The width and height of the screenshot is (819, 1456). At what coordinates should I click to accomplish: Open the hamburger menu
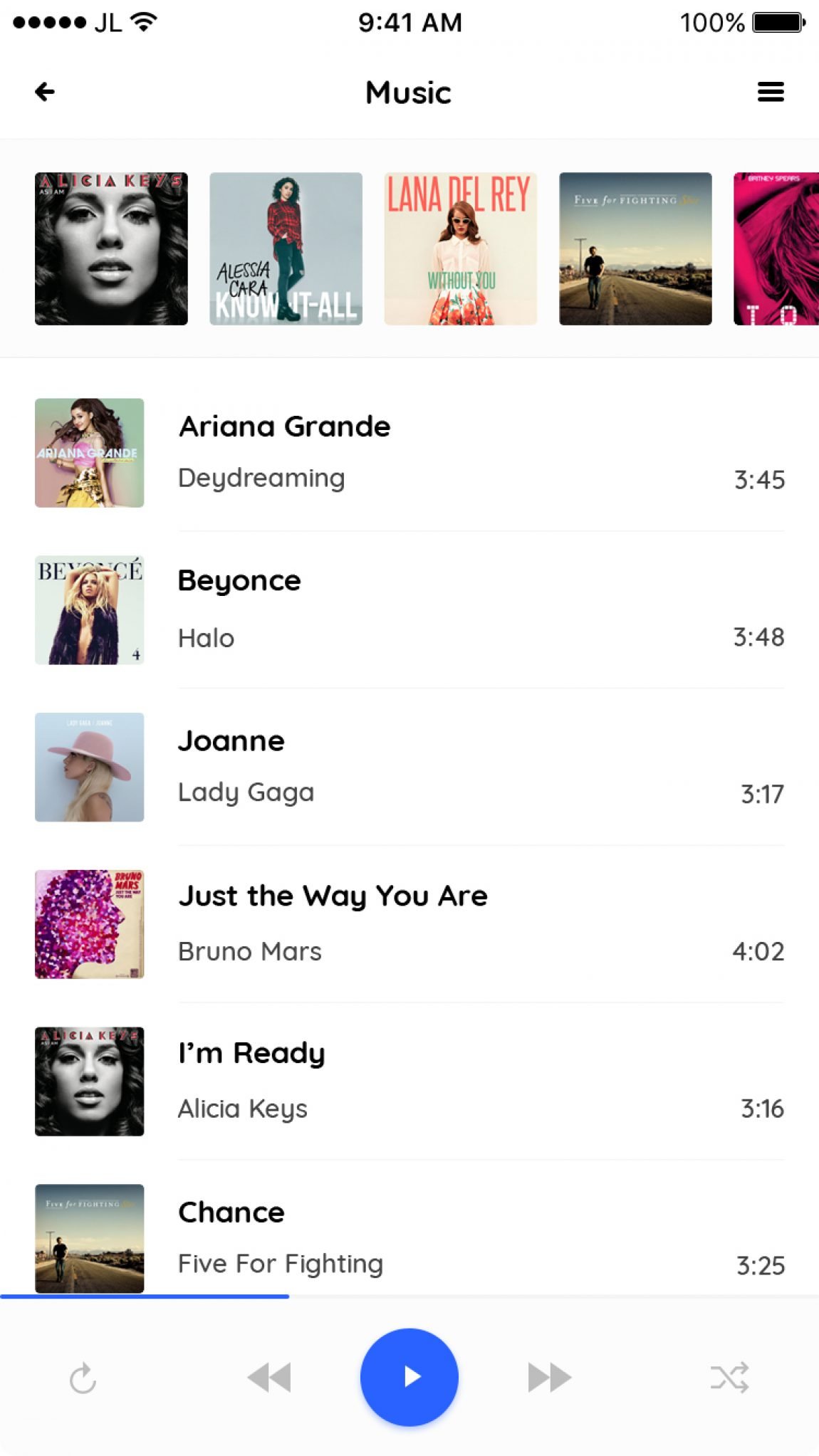click(771, 92)
